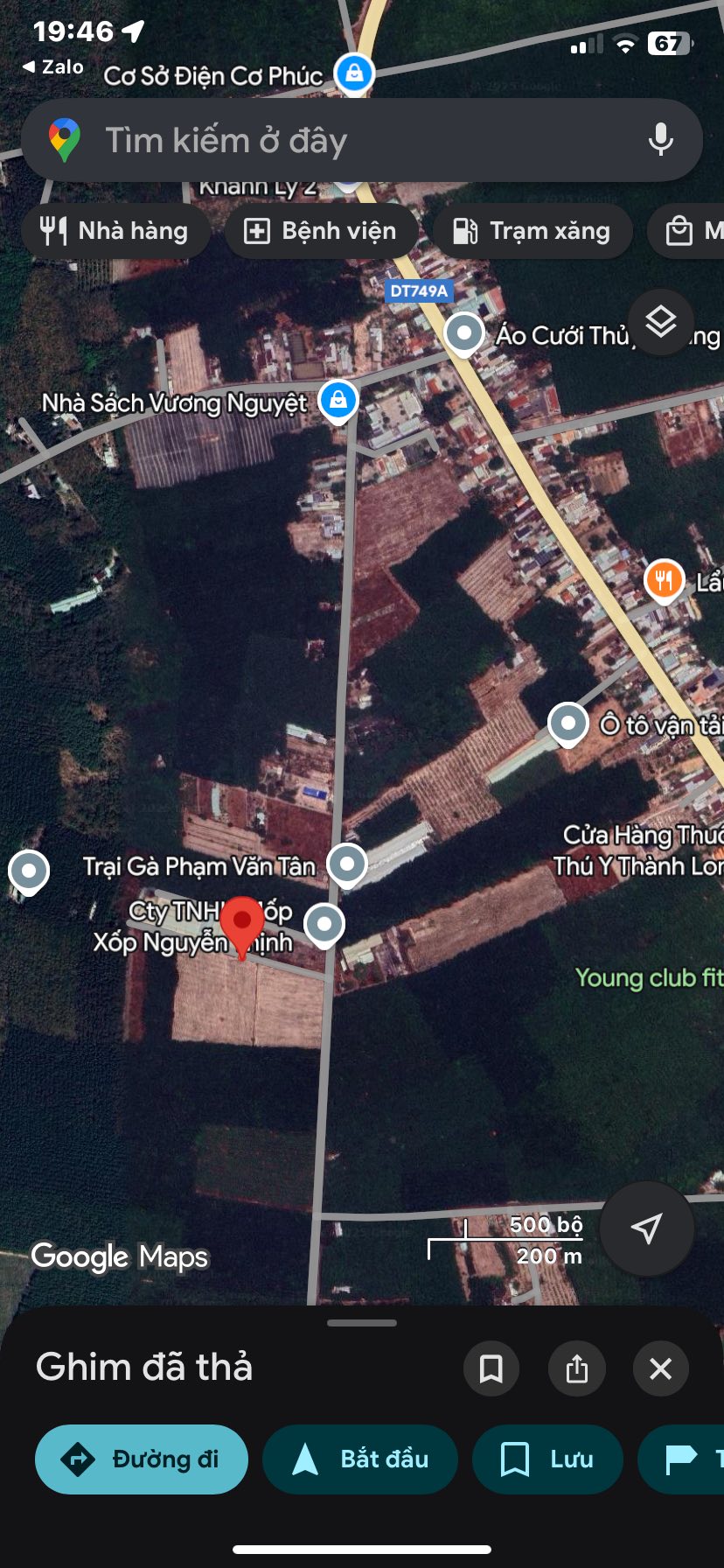Screen dimensions: 724x1568
Task: Open the Nhà hàng filter chip
Action: click(x=115, y=230)
